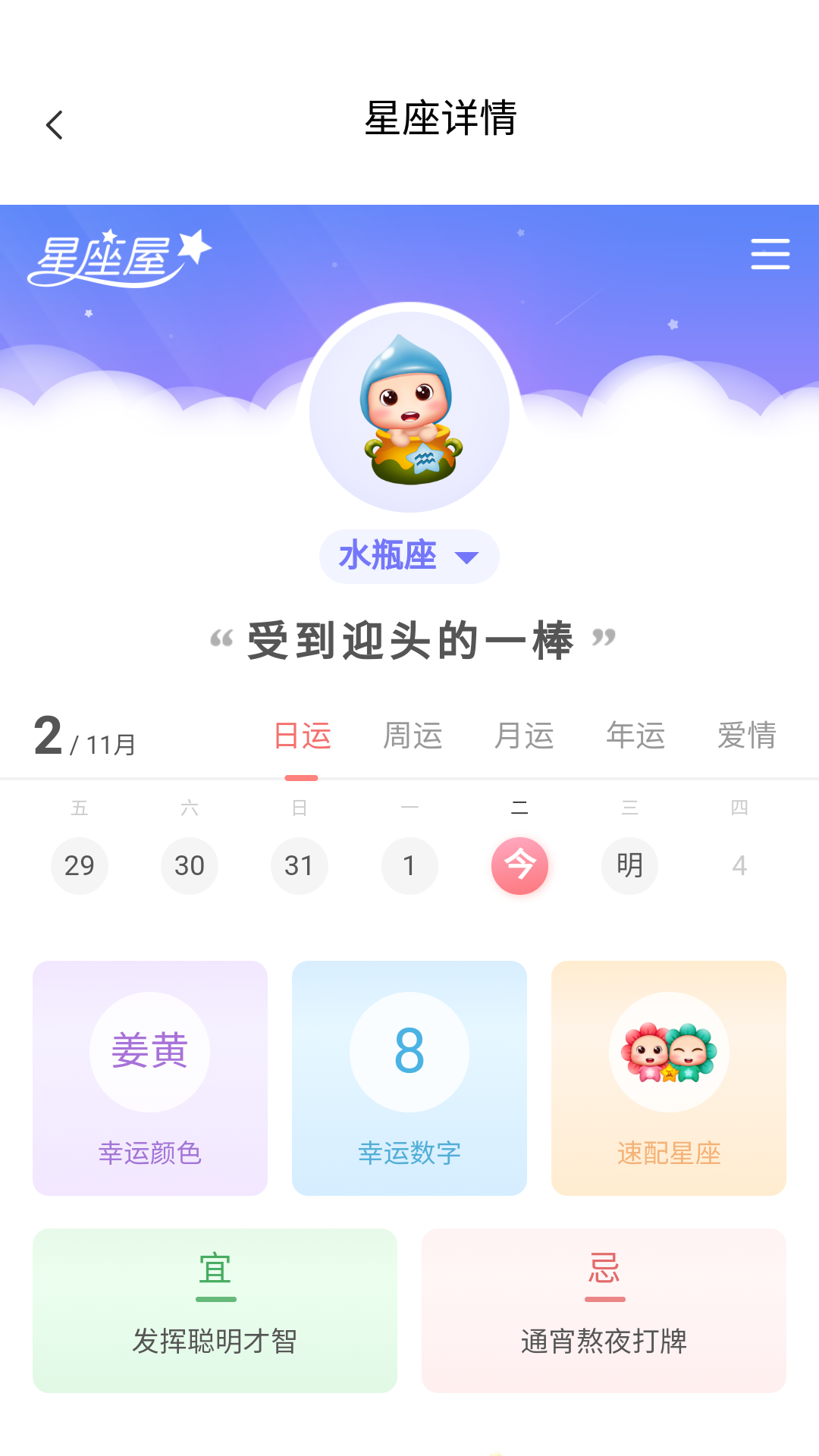Viewport: 819px width, 1456px height.
Task: Go back from 星座详情 page
Action: click(x=55, y=125)
